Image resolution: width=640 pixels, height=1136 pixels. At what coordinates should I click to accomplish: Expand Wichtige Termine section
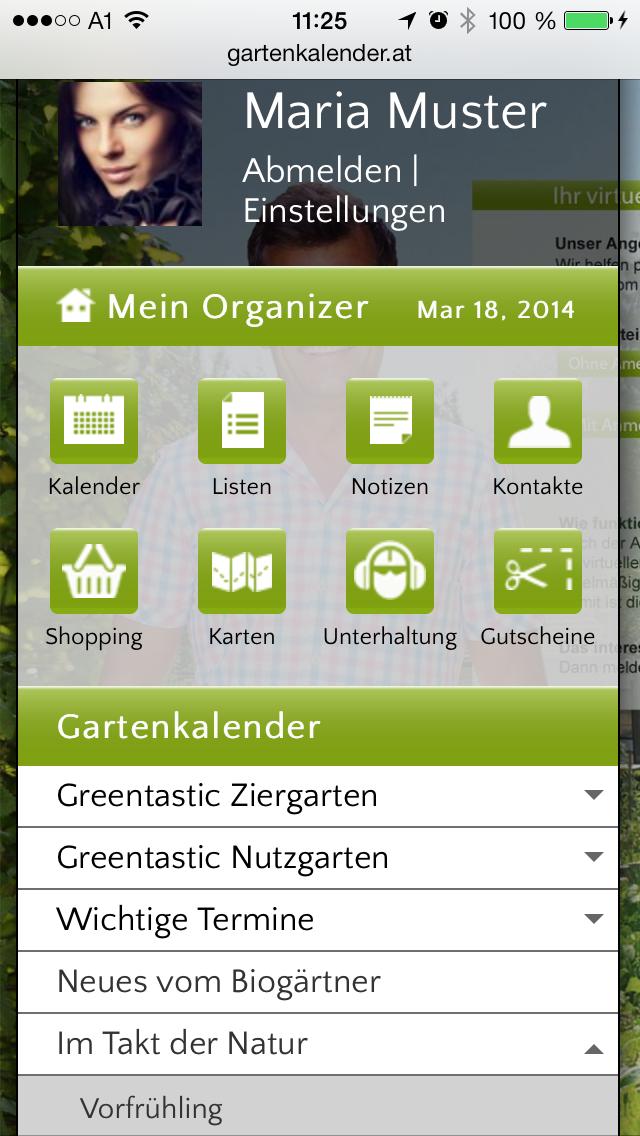tap(318, 920)
